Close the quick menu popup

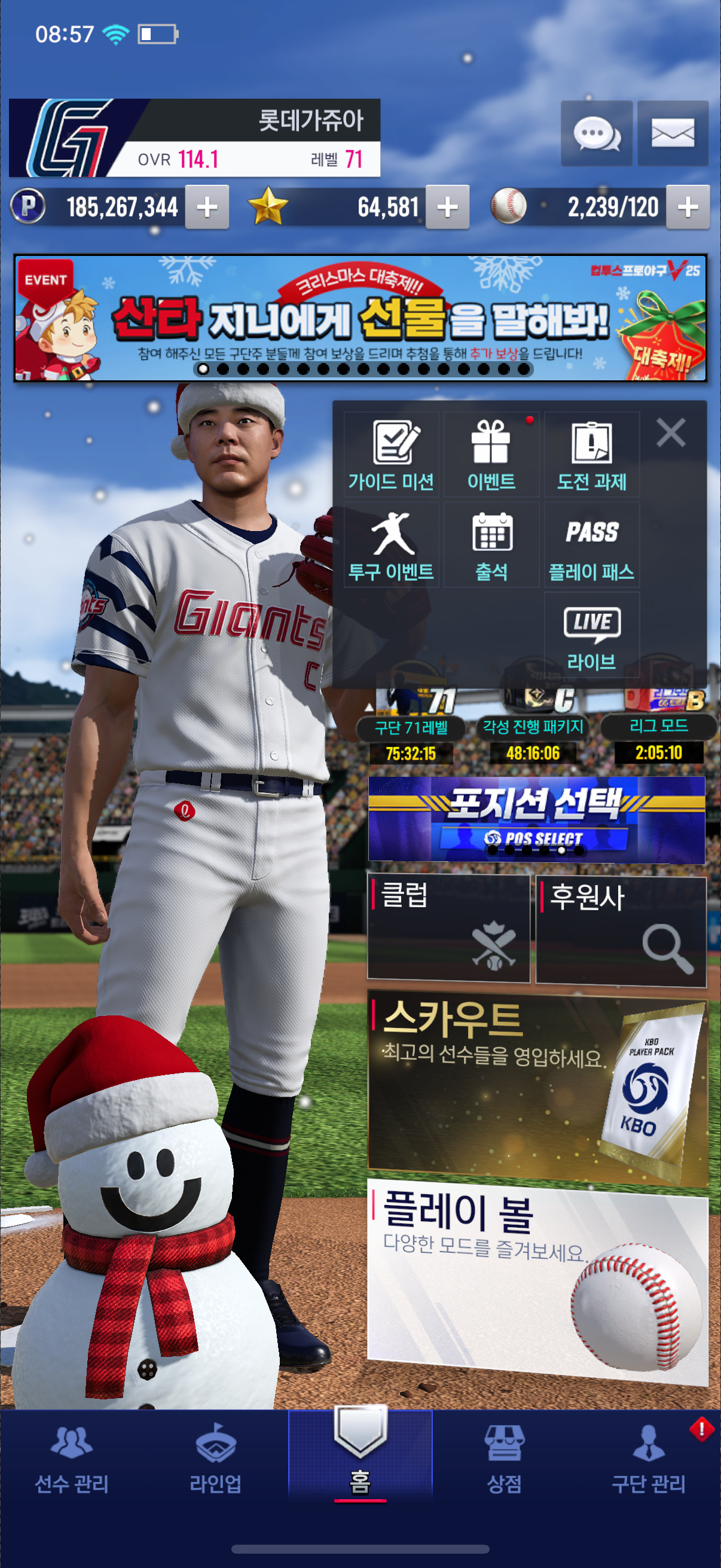pos(671,433)
